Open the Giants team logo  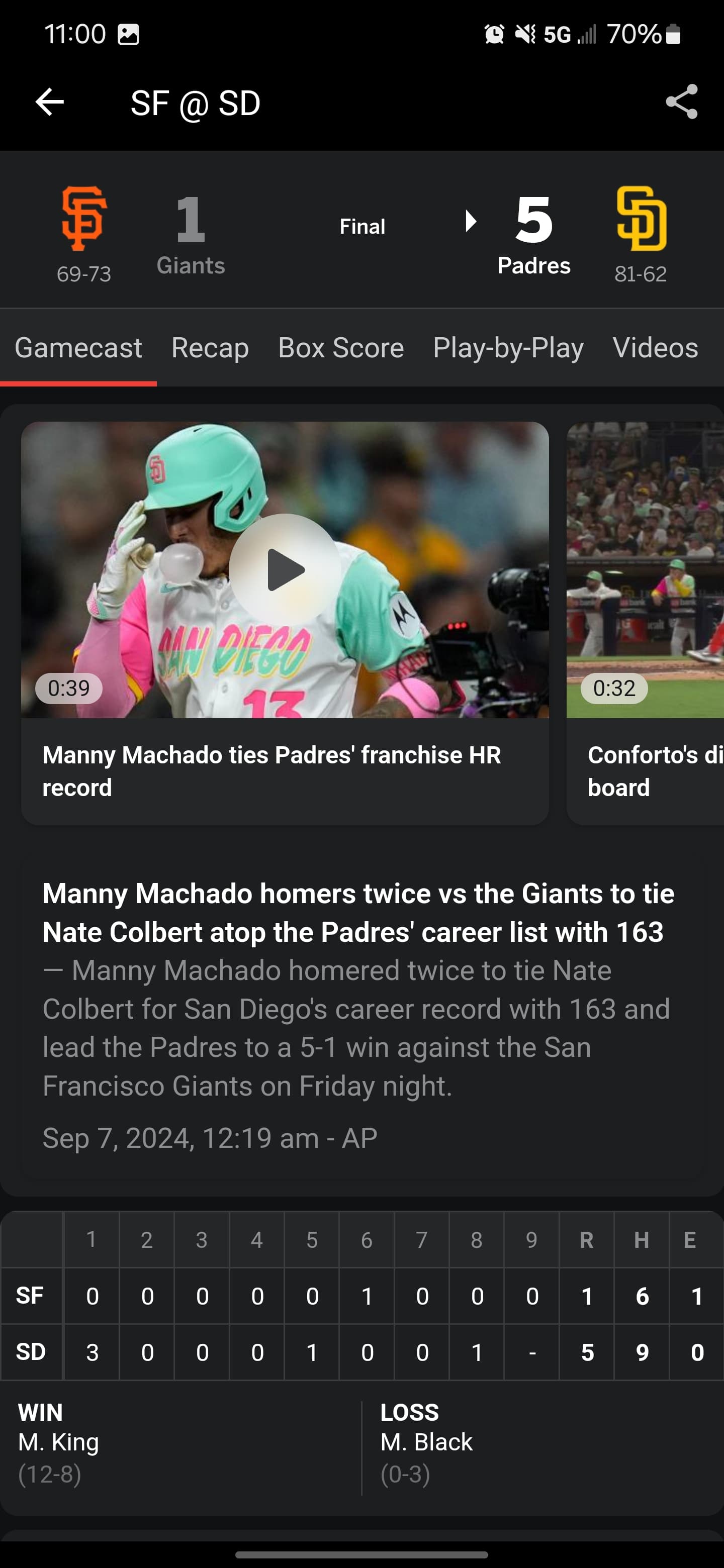tap(84, 219)
